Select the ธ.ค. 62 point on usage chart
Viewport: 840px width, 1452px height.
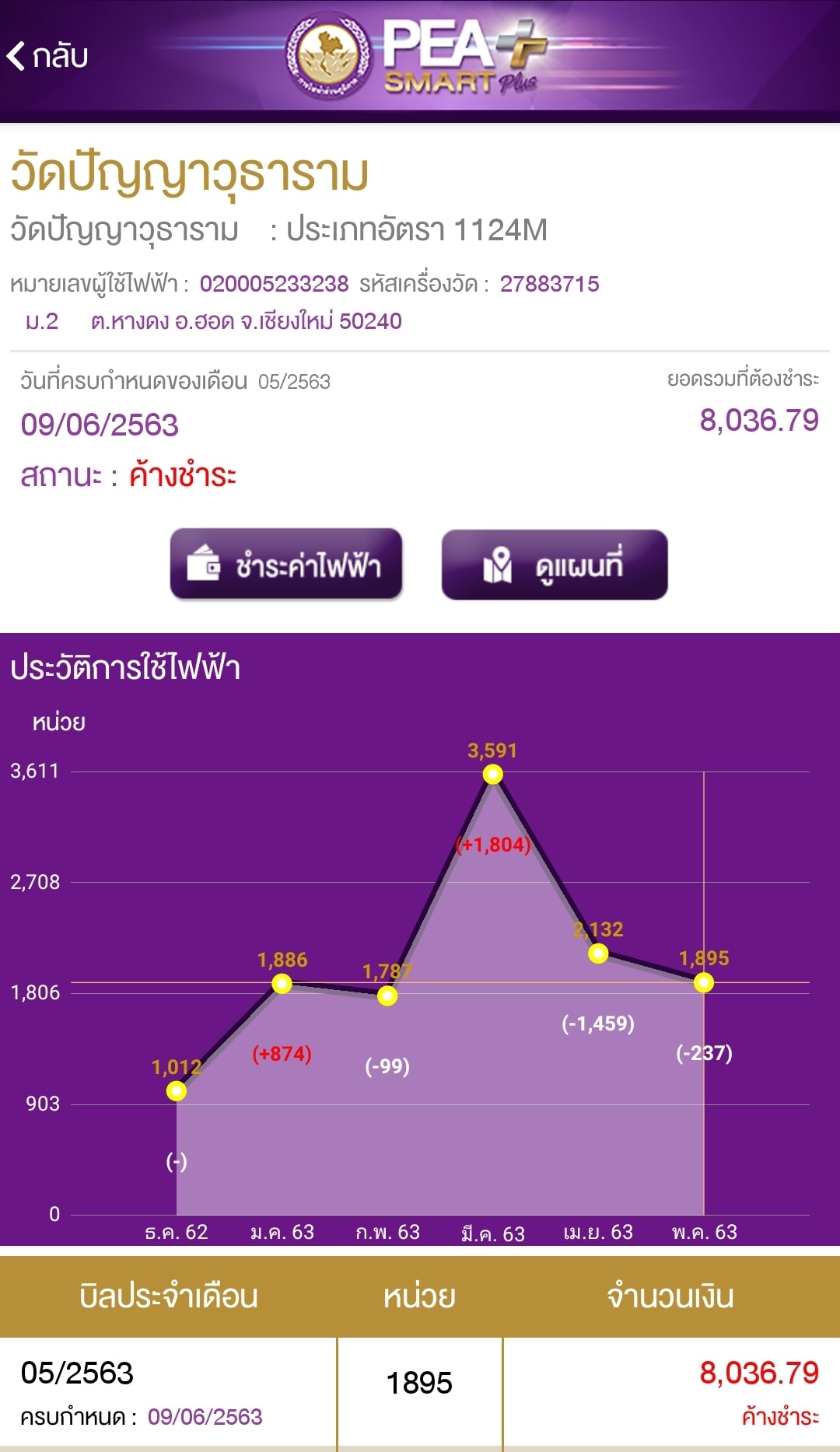[177, 1091]
